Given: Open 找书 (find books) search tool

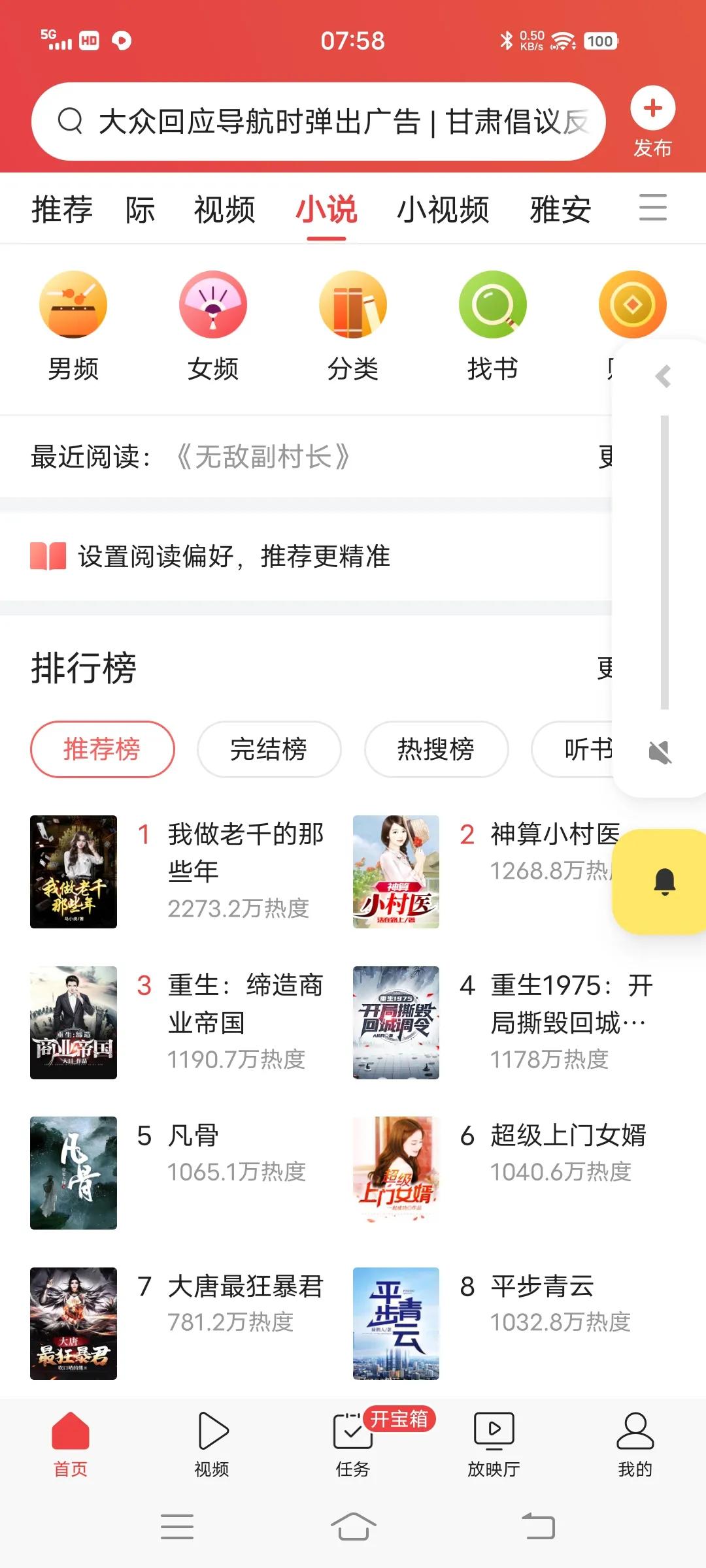Looking at the screenshot, I should point(494,323).
